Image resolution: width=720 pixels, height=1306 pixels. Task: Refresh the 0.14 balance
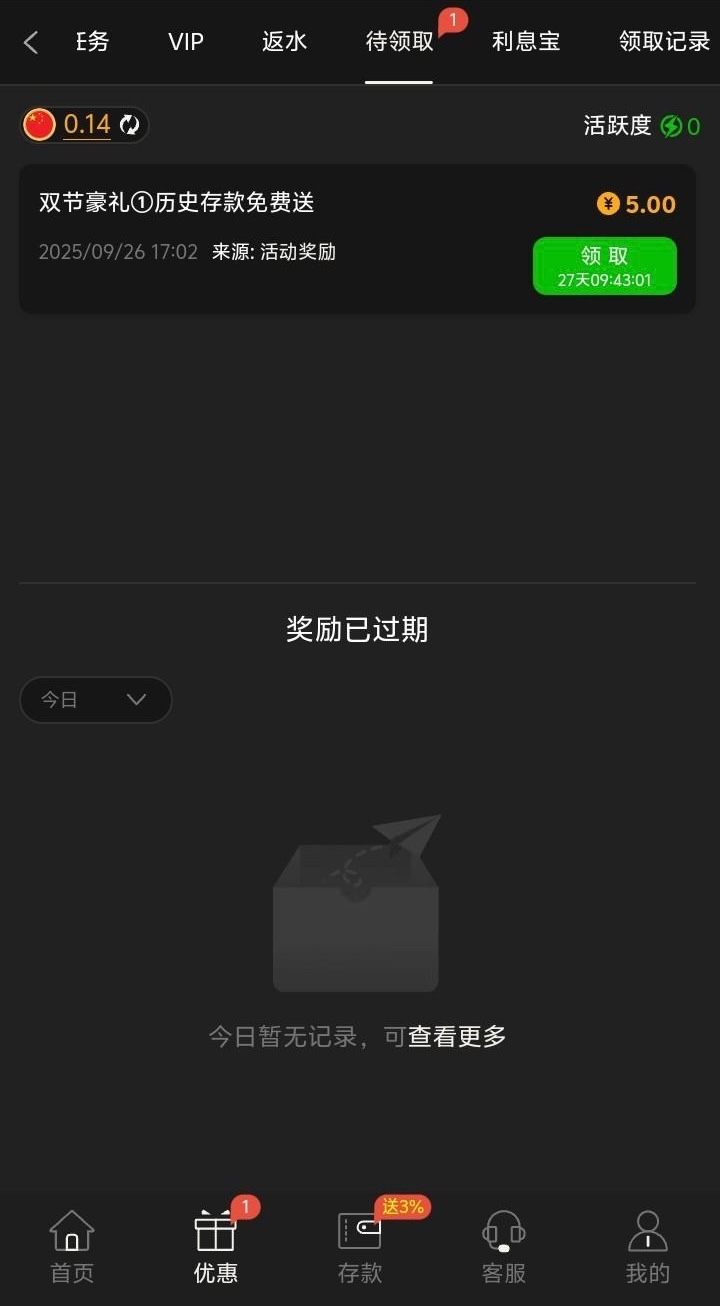click(x=130, y=125)
